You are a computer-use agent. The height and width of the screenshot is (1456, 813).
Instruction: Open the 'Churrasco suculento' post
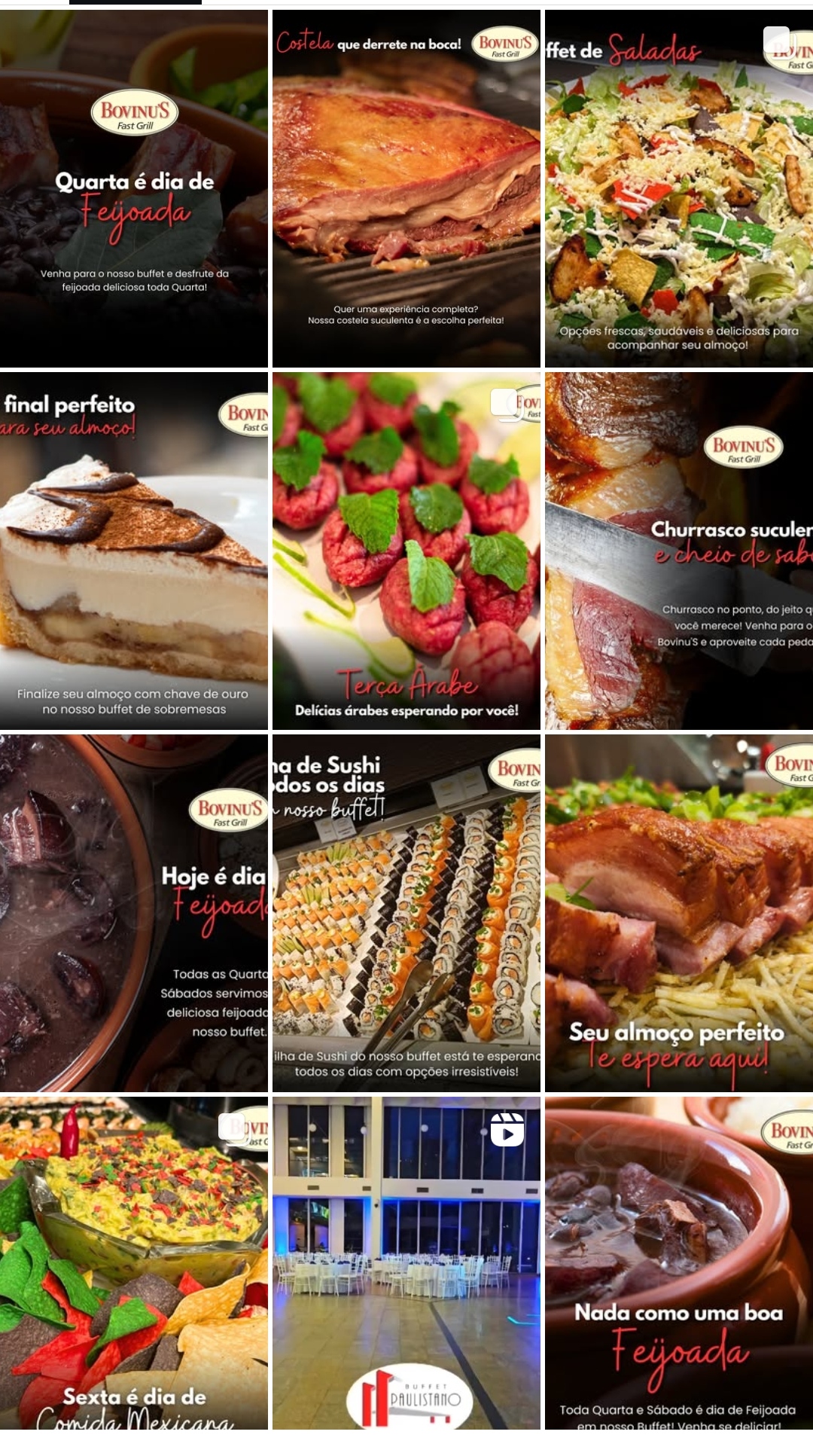tap(678, 551)
